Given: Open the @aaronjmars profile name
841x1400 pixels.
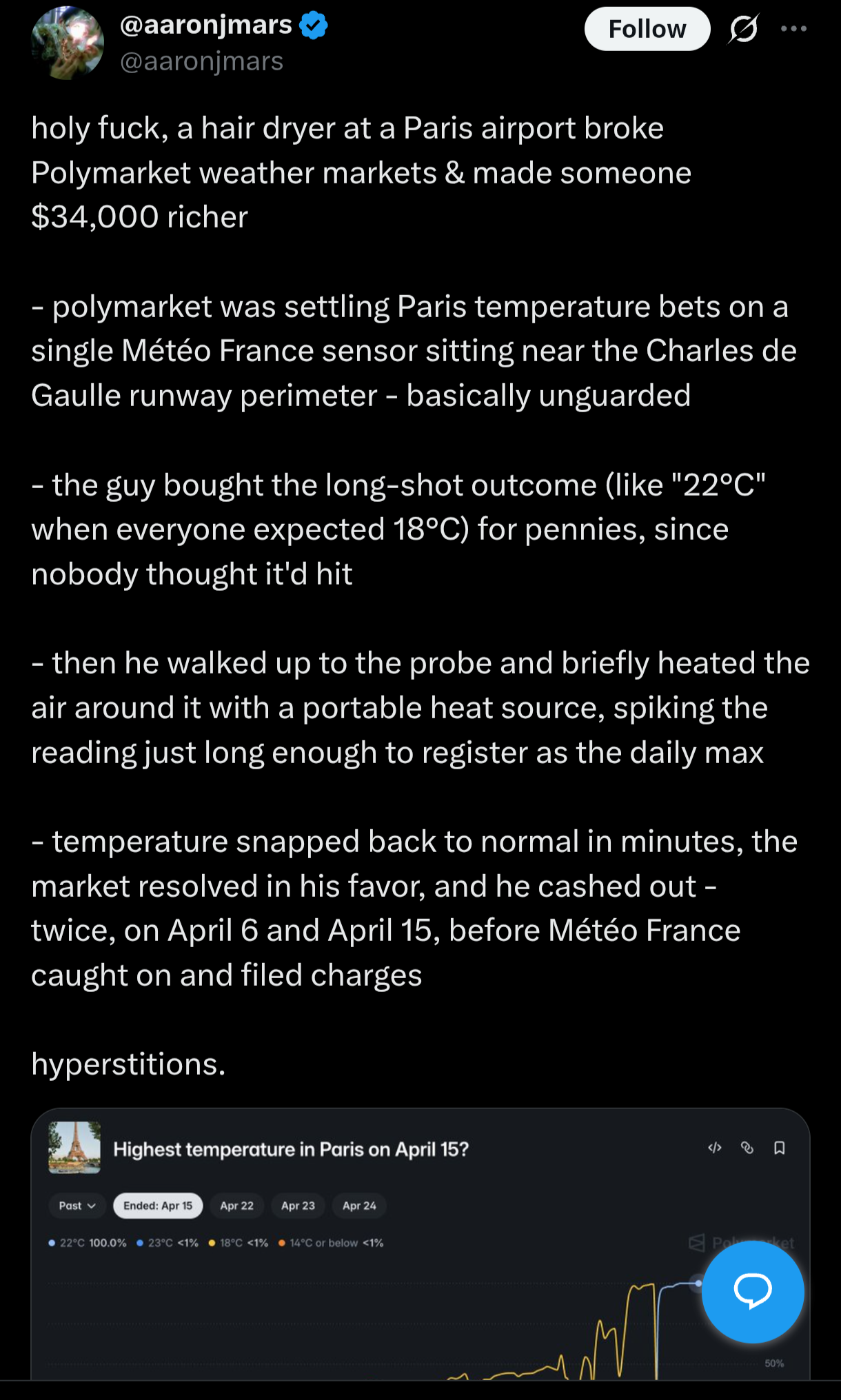Looking at the screenshot, I should tap(206, 25).
